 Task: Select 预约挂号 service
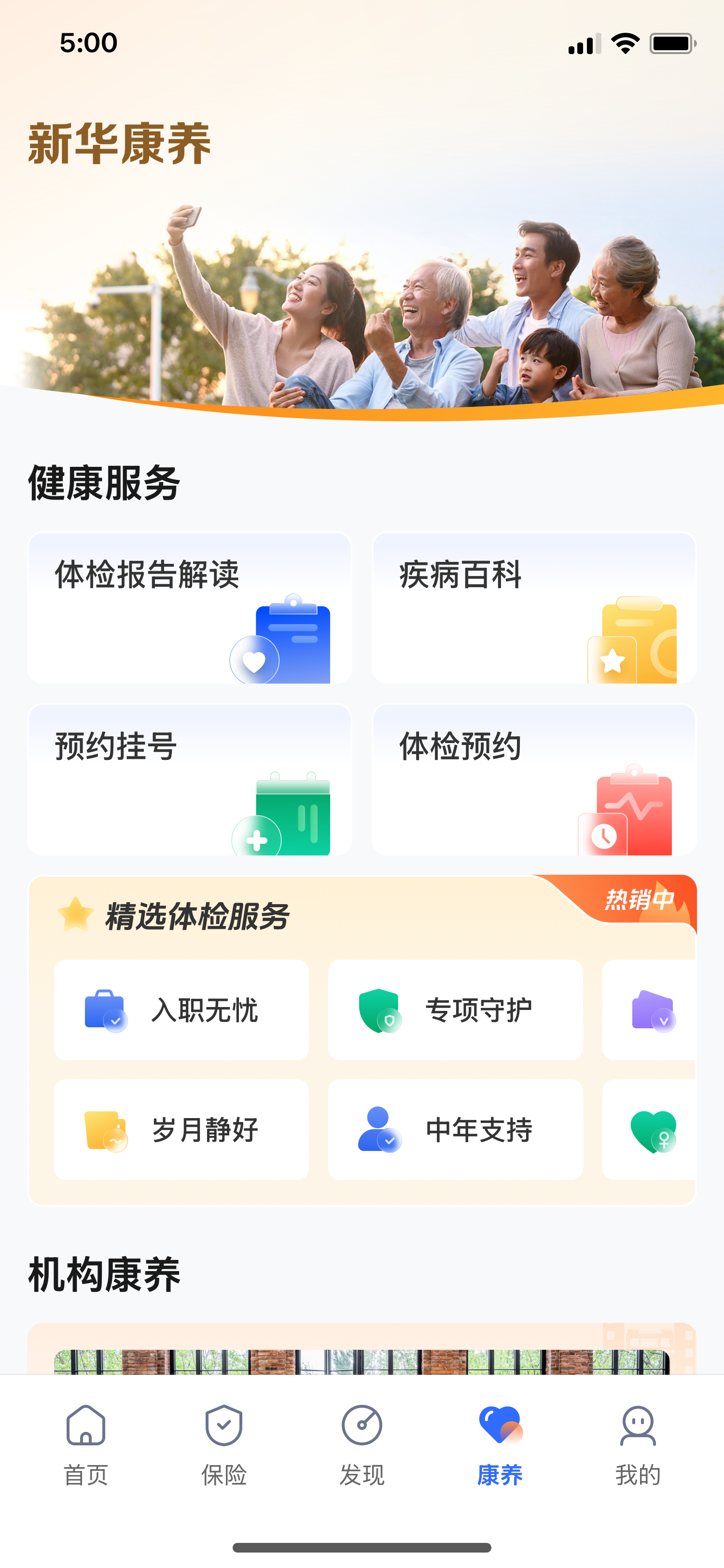[x=189, y=779]
